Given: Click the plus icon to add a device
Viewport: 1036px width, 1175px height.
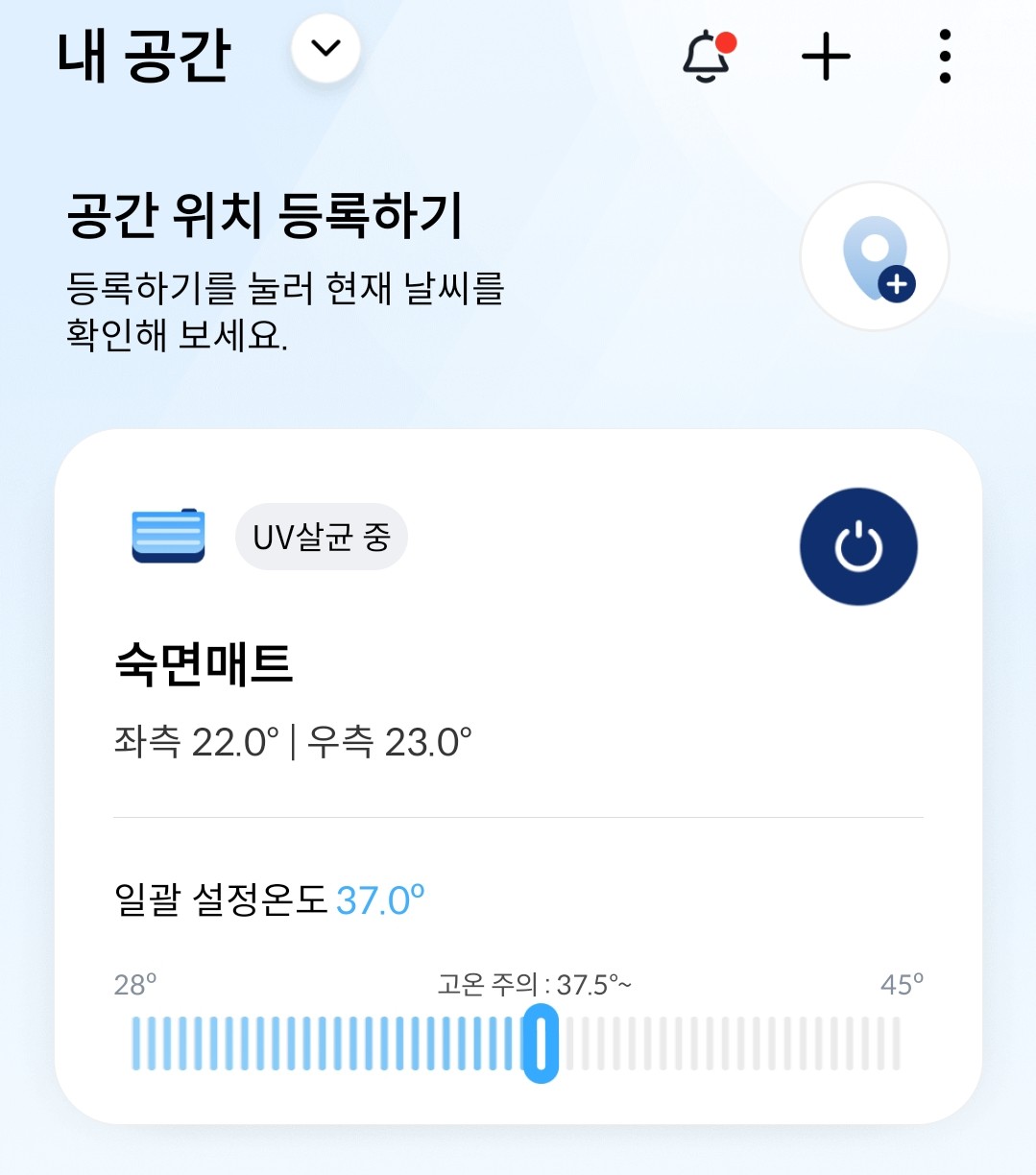Looking at the screenshot, I should click(824, 58).
